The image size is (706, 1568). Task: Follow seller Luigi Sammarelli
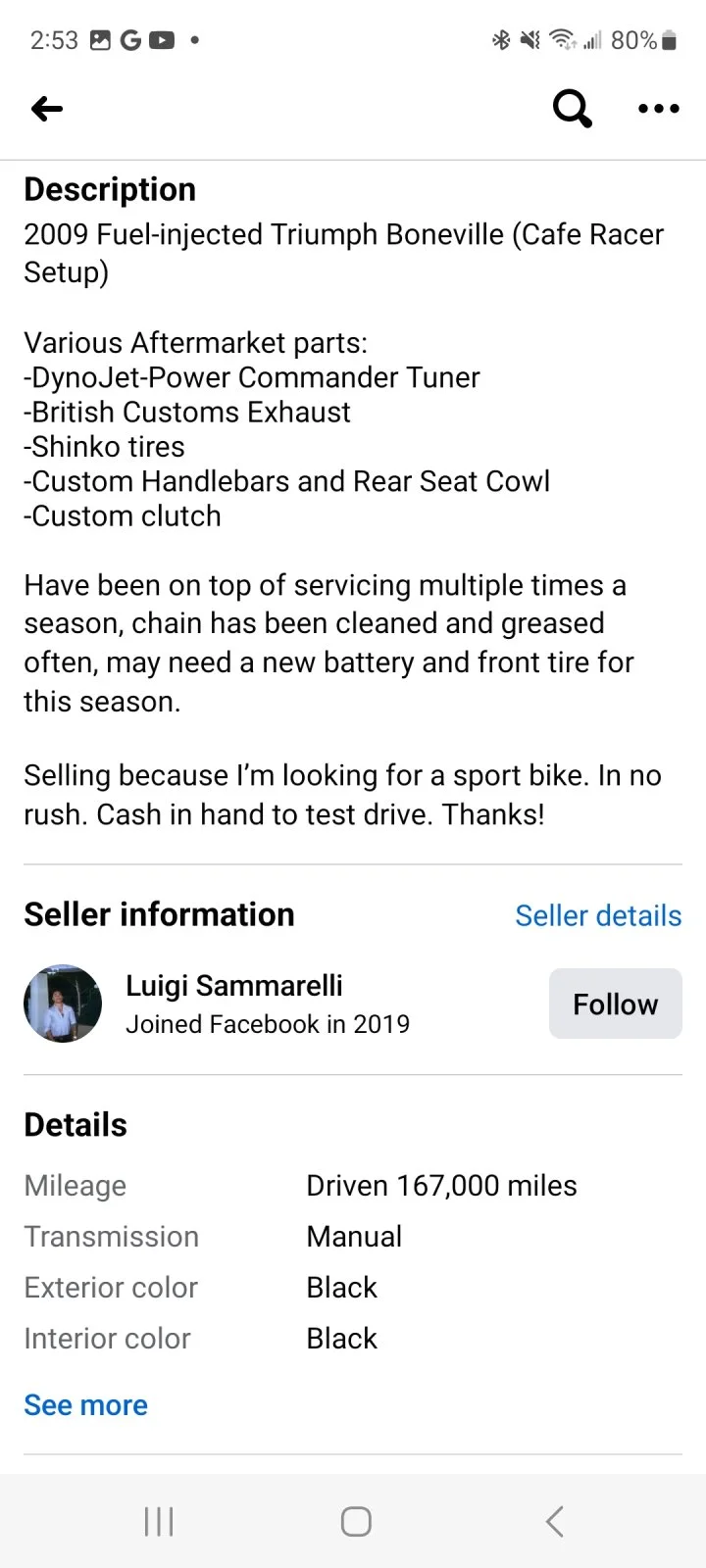coord(615,1004)
